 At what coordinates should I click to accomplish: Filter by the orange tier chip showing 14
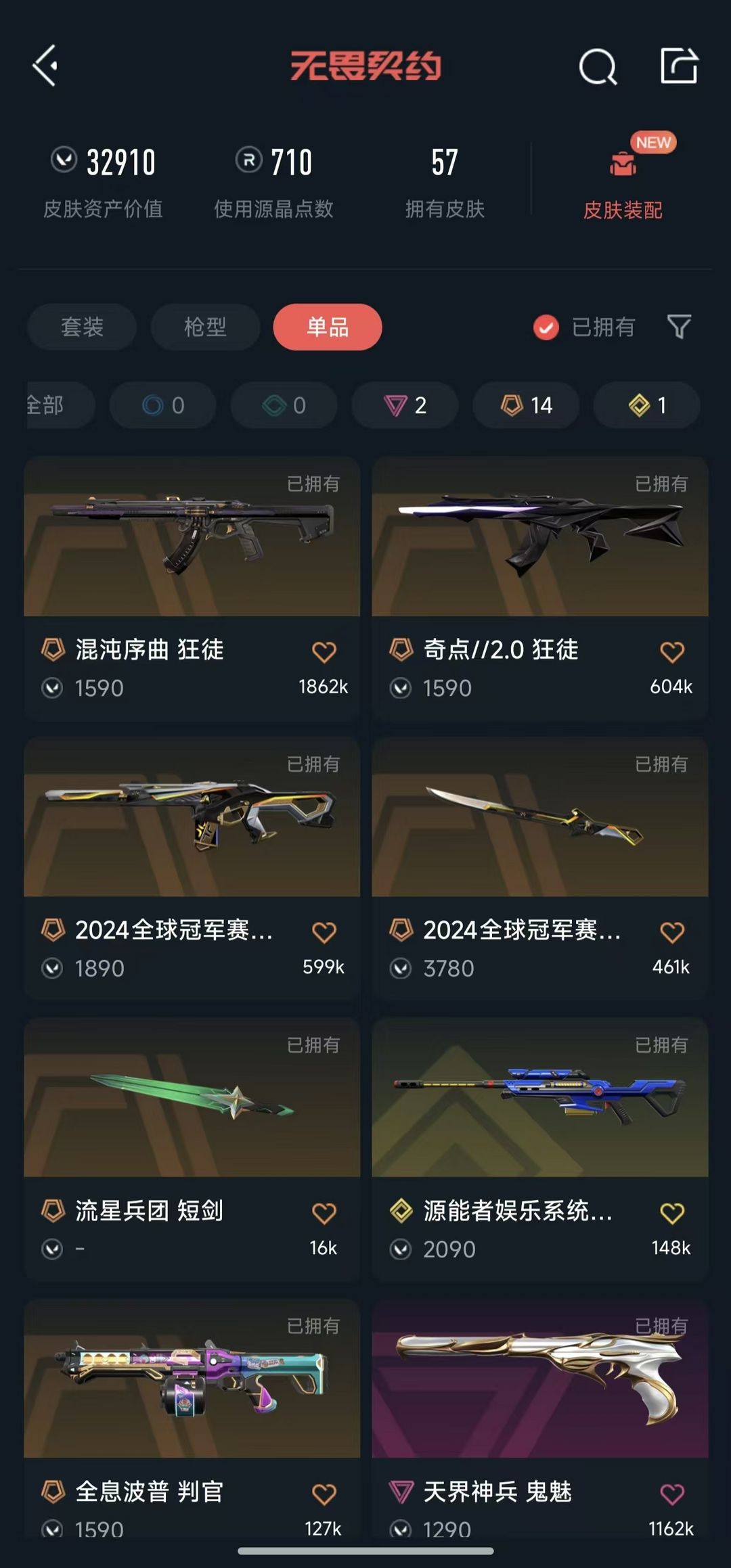pos(526,405)
